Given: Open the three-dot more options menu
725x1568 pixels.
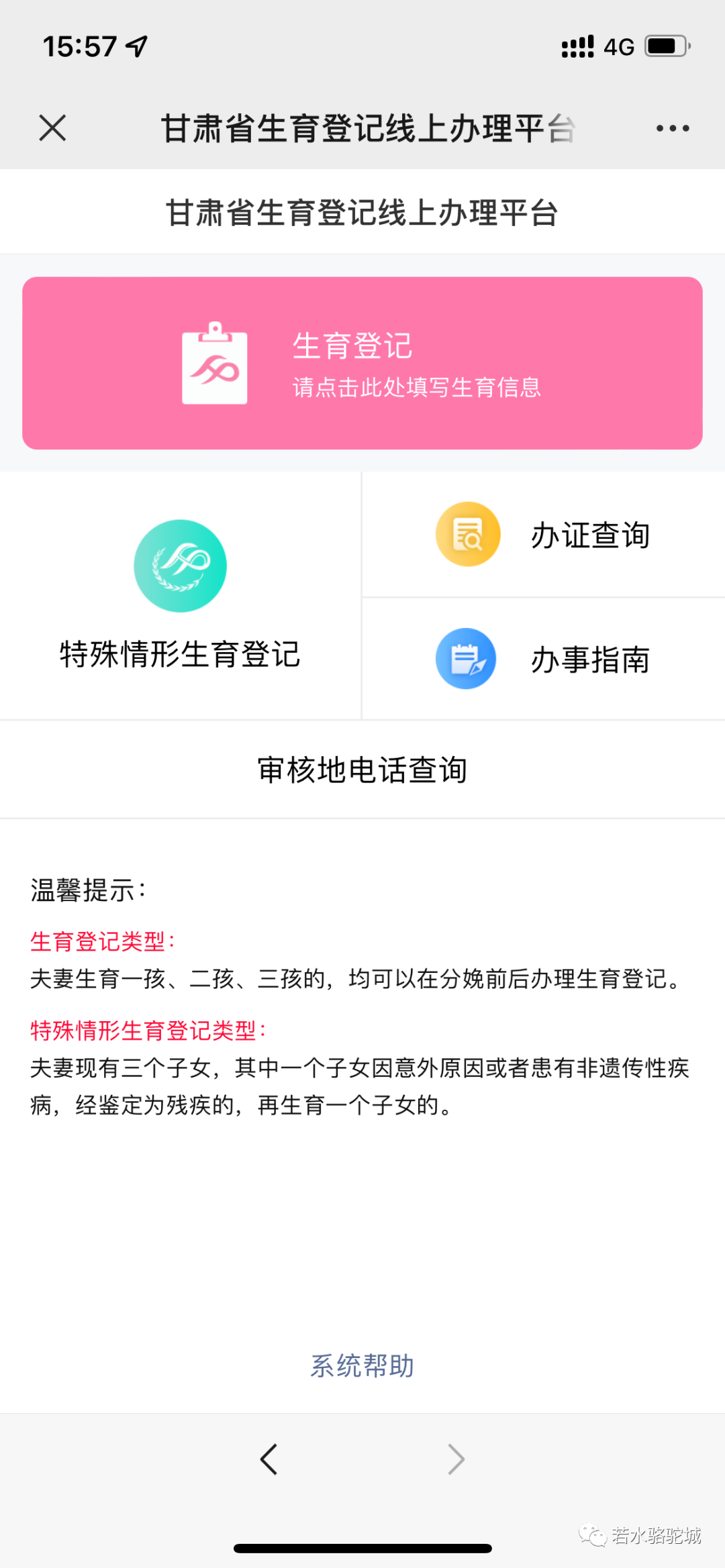Looking at the screenshot, I should tap(673, 128).
